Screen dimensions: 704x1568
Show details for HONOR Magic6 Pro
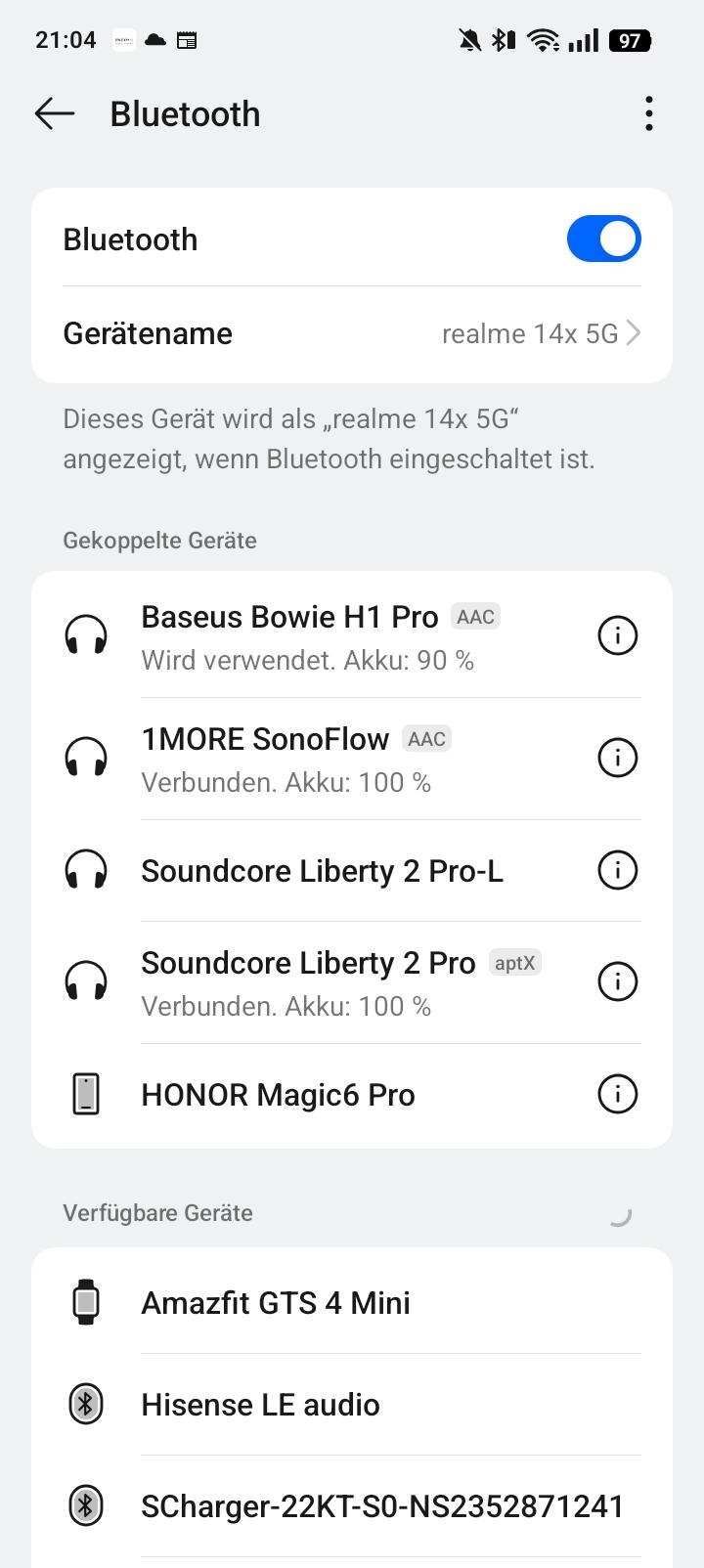click(617, 1095)
